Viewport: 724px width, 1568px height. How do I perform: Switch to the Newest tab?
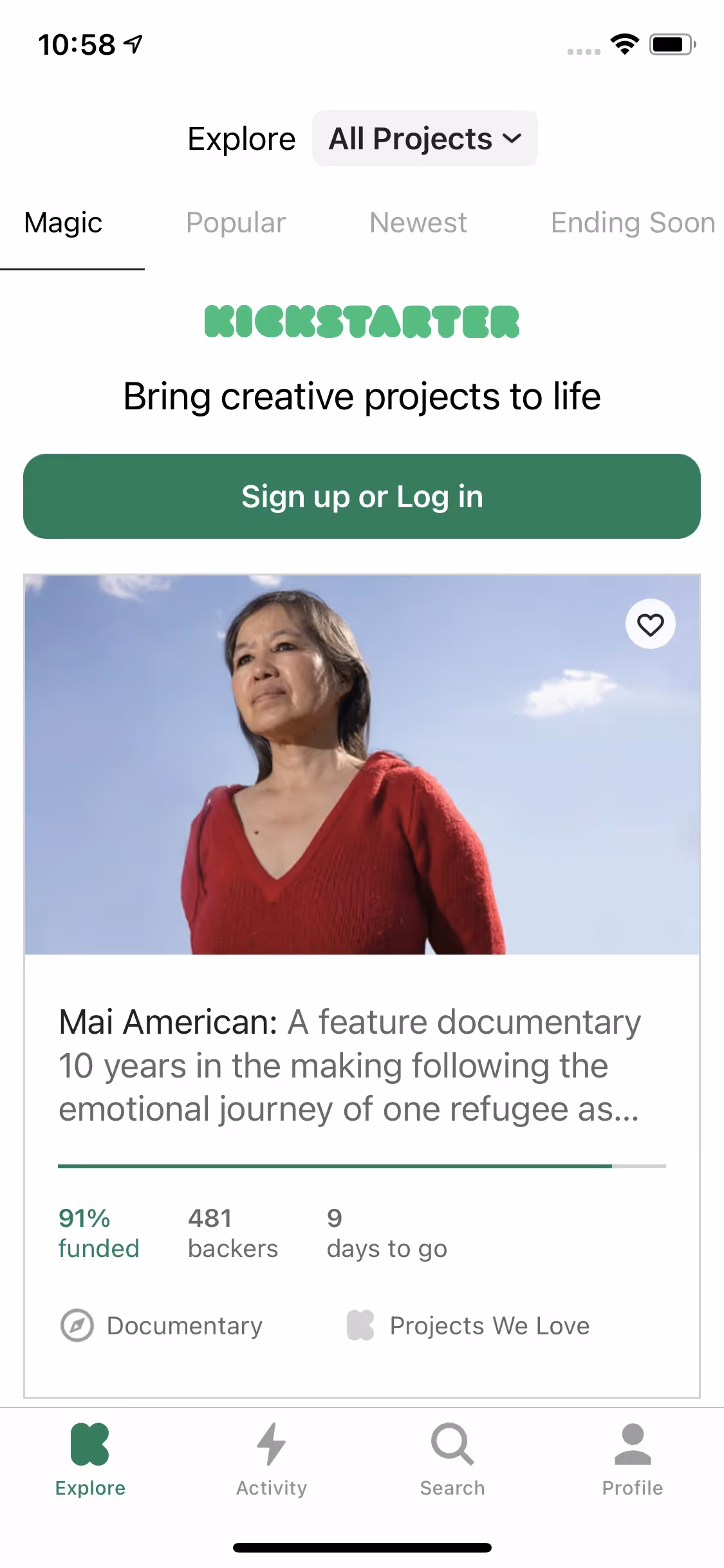[418, 223]
